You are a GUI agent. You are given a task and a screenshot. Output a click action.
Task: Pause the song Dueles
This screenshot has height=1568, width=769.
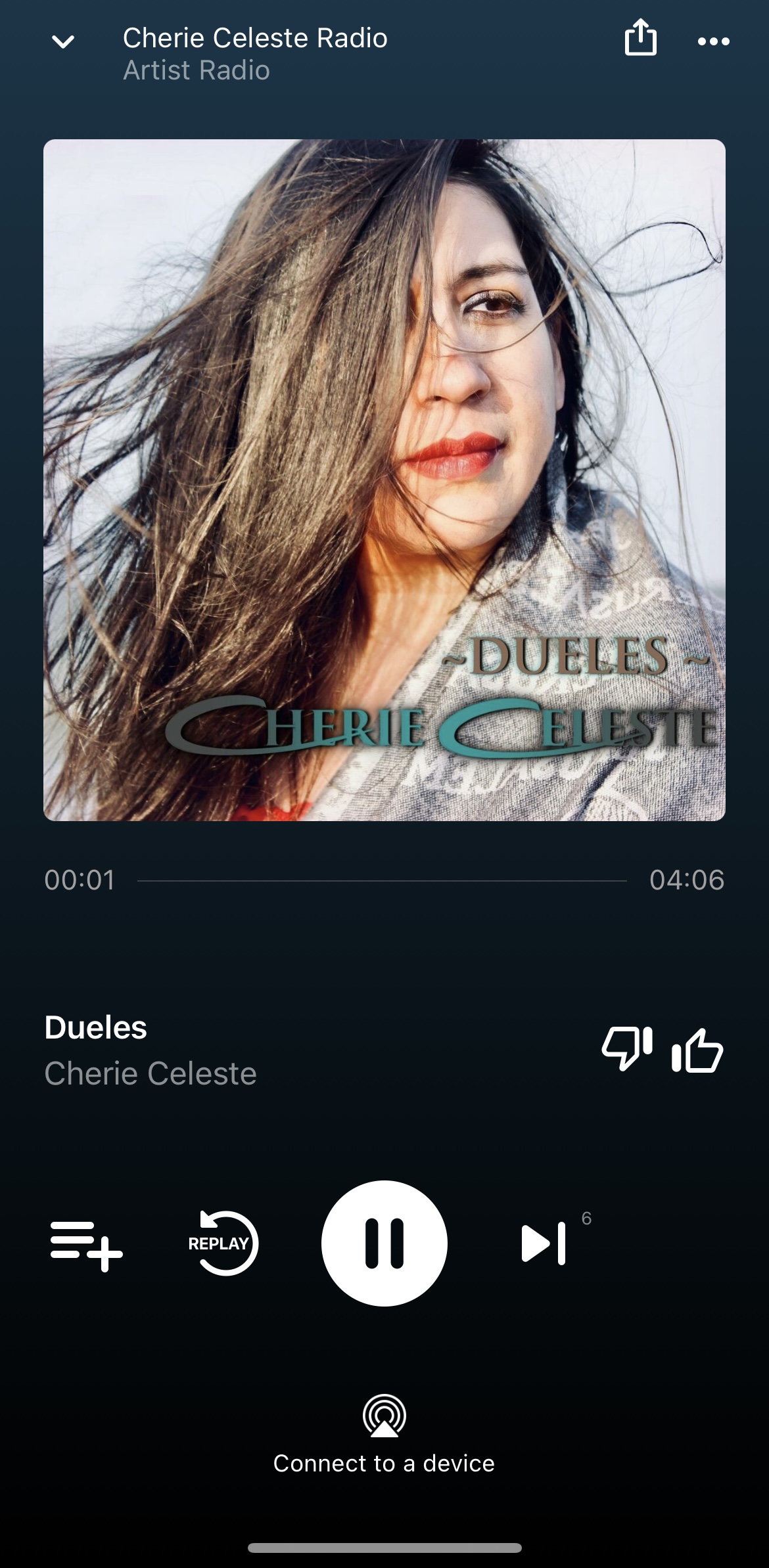pyautogui.click(x=384, y=1243)
